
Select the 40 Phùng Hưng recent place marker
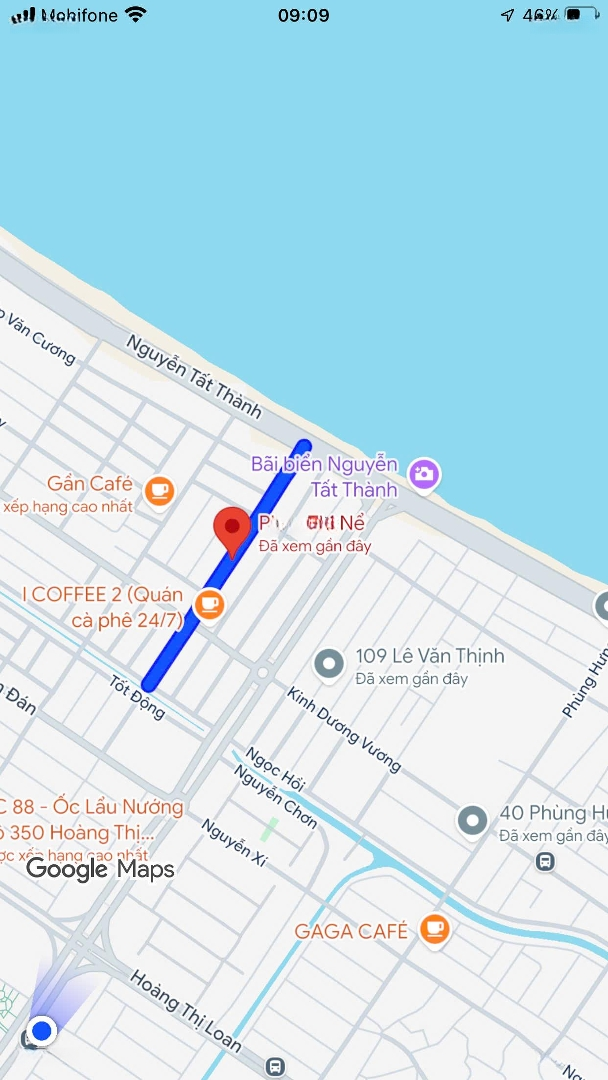click(472, 820)
